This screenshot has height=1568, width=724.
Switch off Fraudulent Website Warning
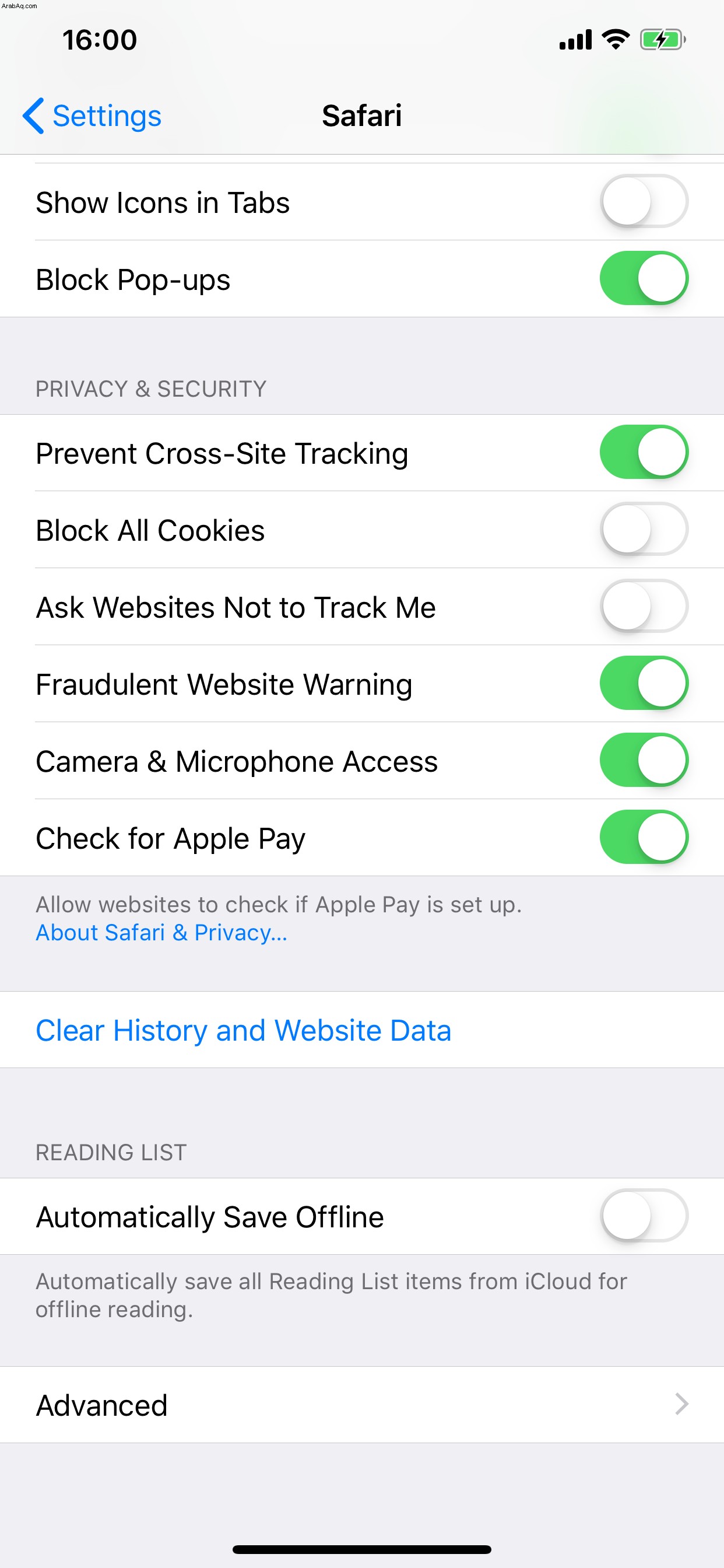pos(644,683)
